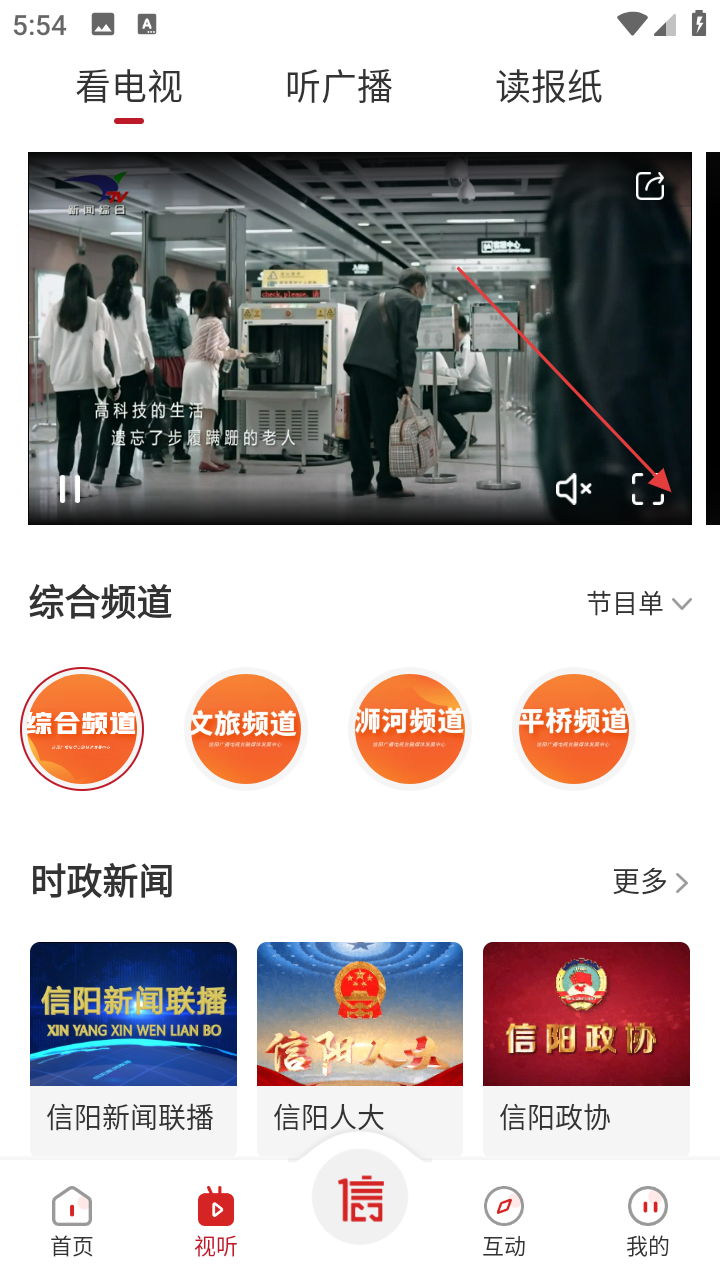Screen dimensions: 720x1280
Task: Expand the 节目单 program list
Action: 639,603
